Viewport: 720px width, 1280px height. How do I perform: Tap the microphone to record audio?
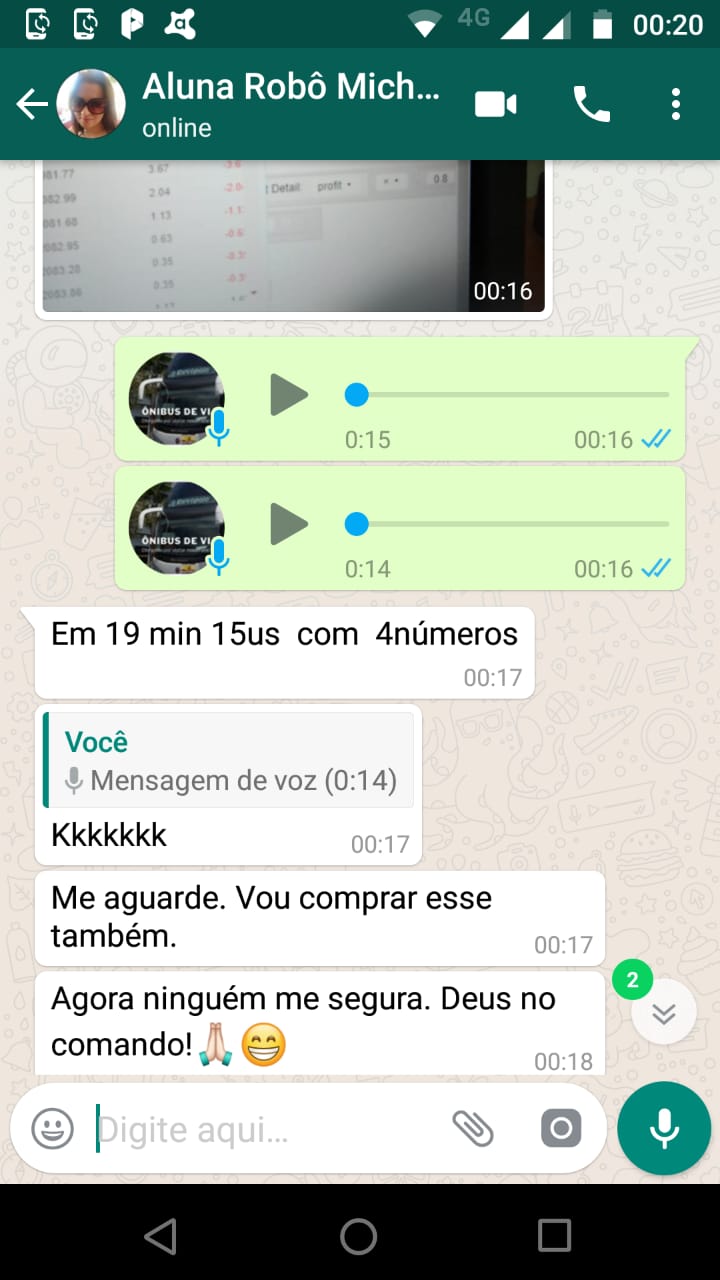click(x=664, y=1128)
